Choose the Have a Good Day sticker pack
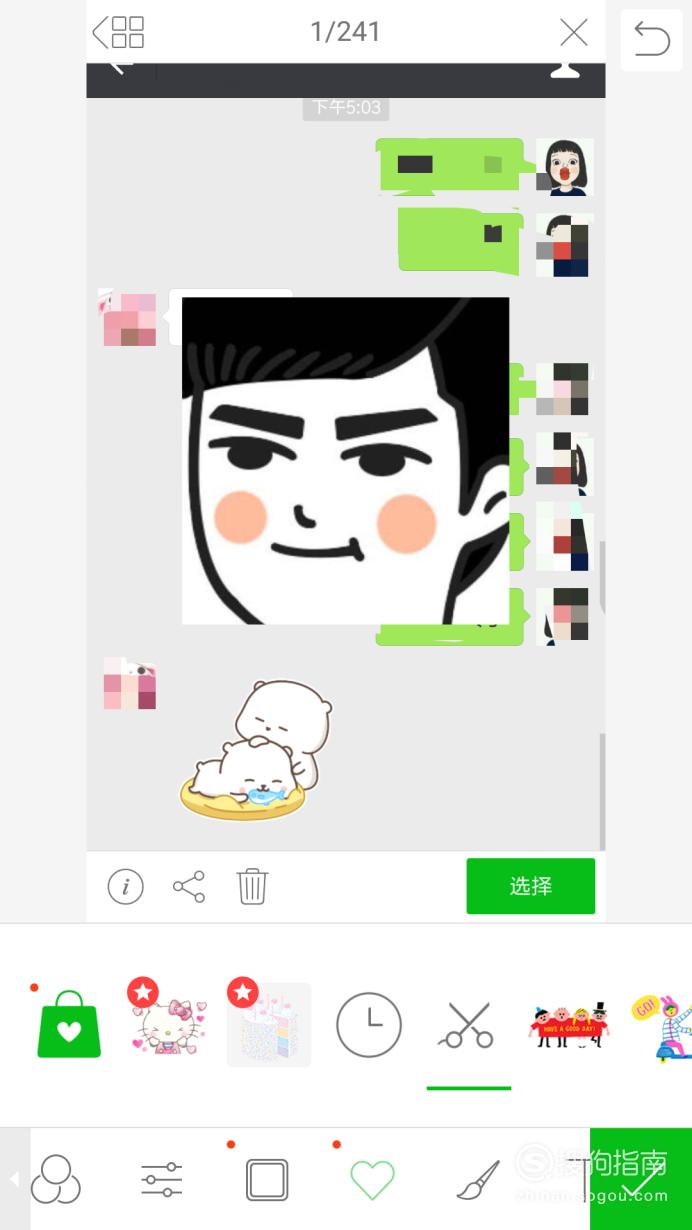 pyautogui.click(x=569, y=1025)
